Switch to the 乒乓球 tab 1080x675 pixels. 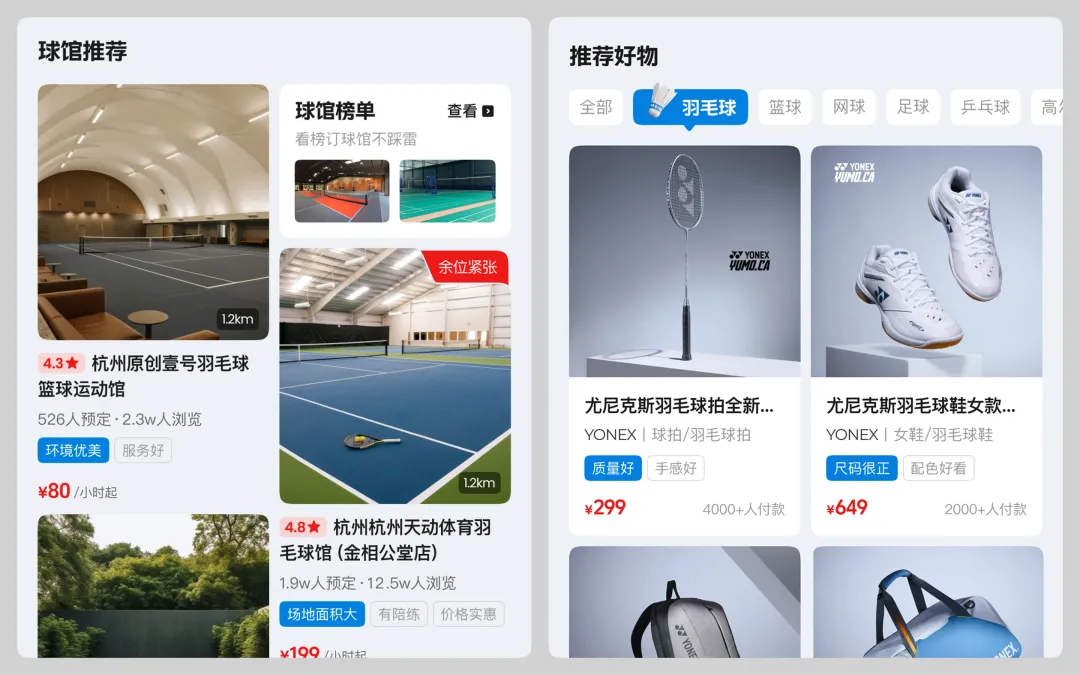click(985, 107)
